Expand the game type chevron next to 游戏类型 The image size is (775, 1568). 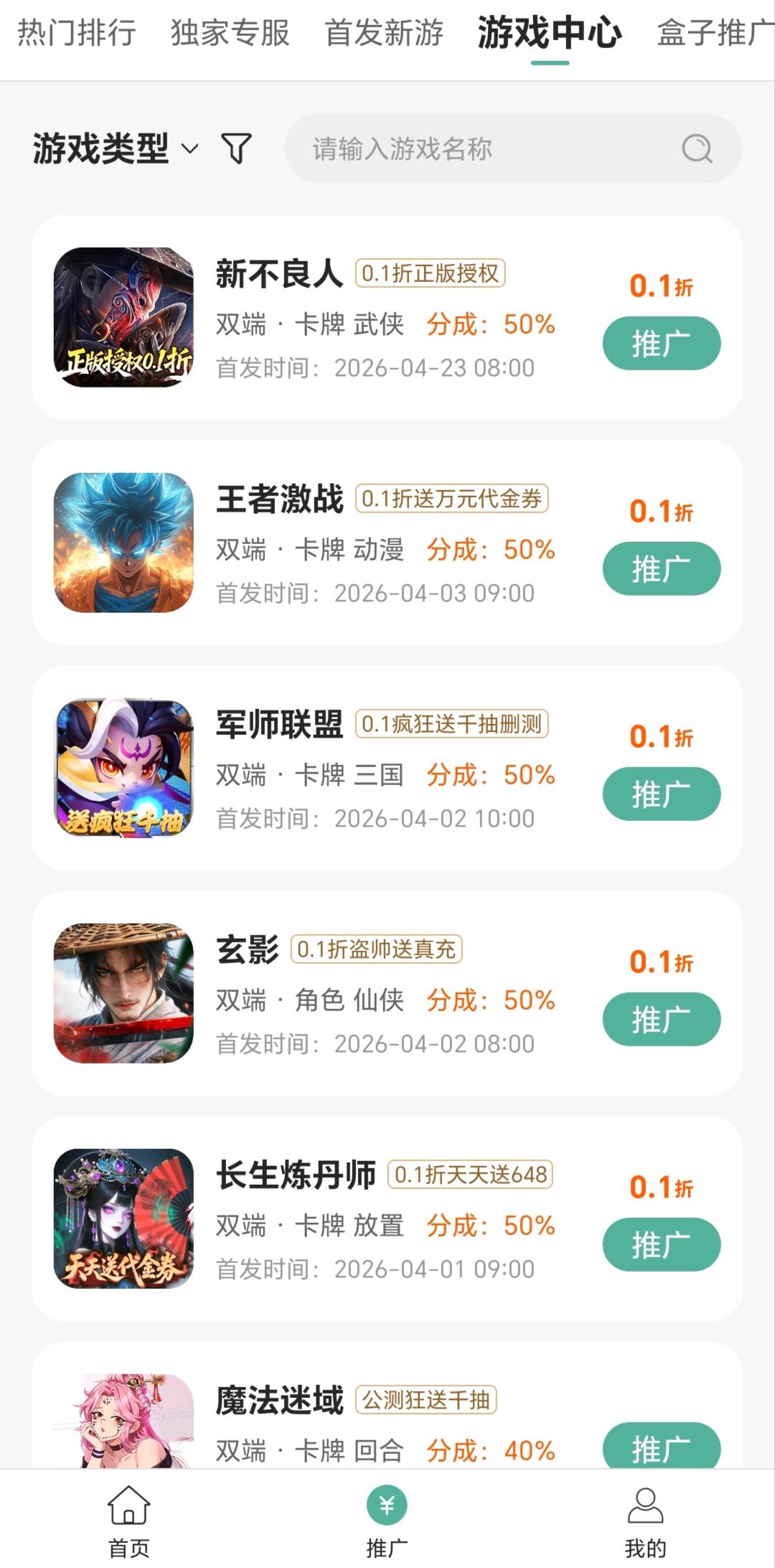[x=189, y=151]
